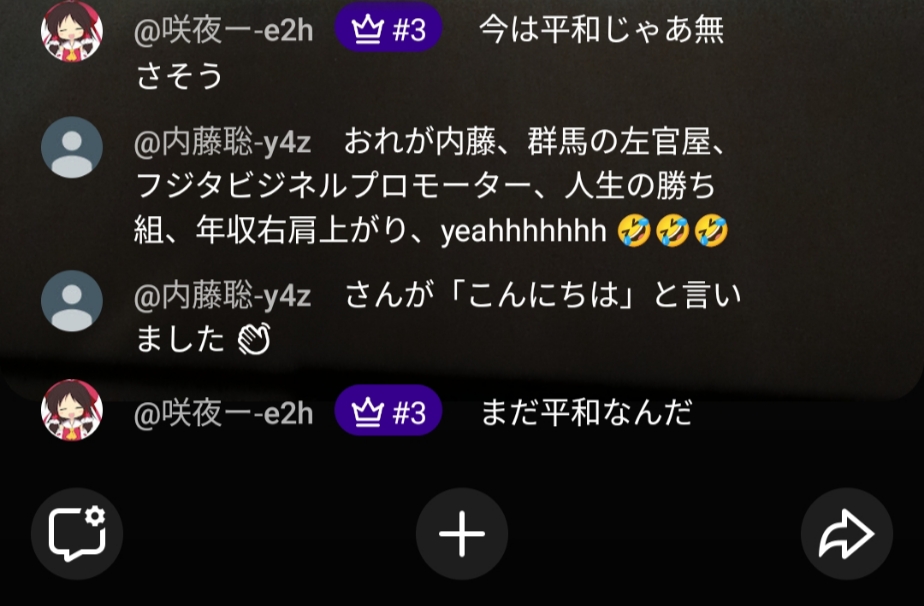Tap the plus button
The height and width of the screenshot is (606, 924).
(x=462, y=534)
